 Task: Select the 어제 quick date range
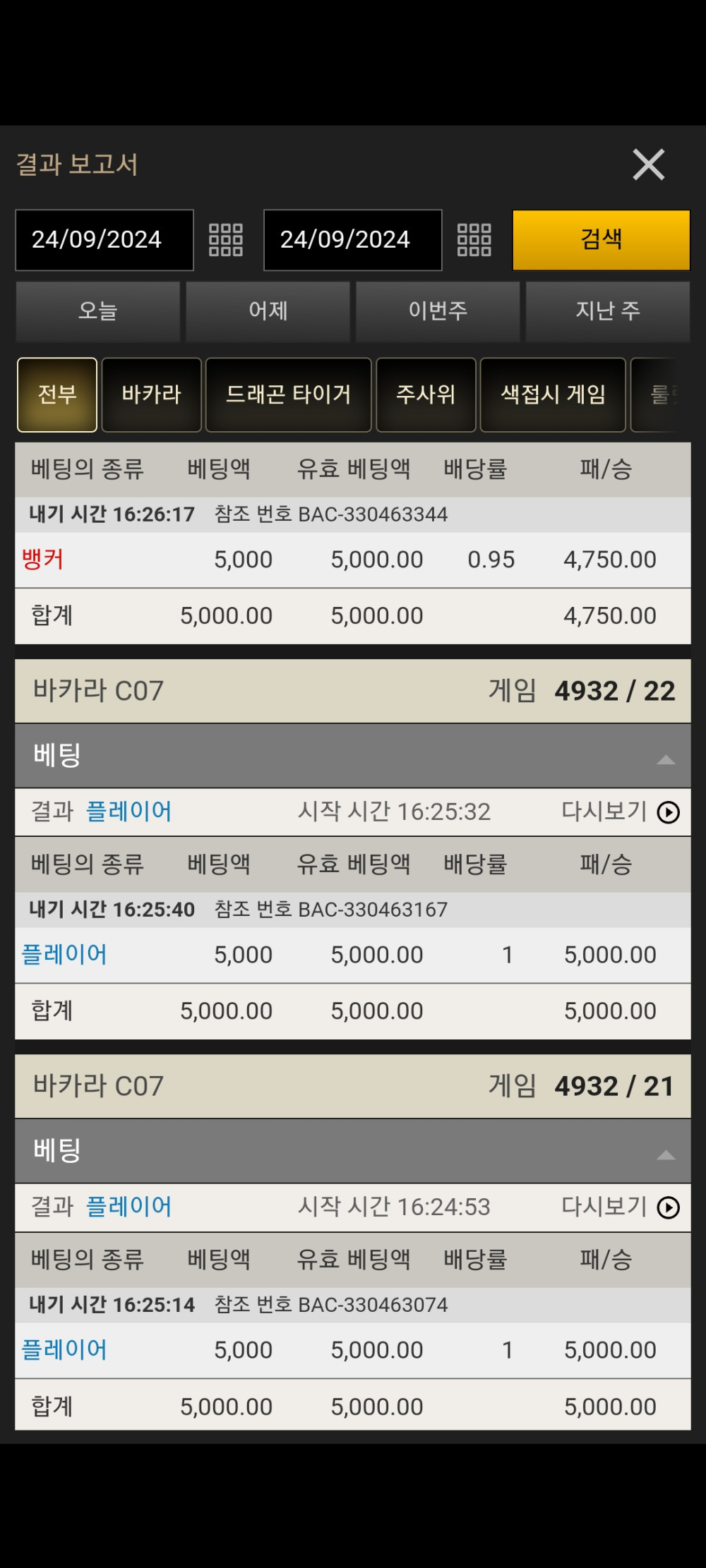tap(268, 311)
